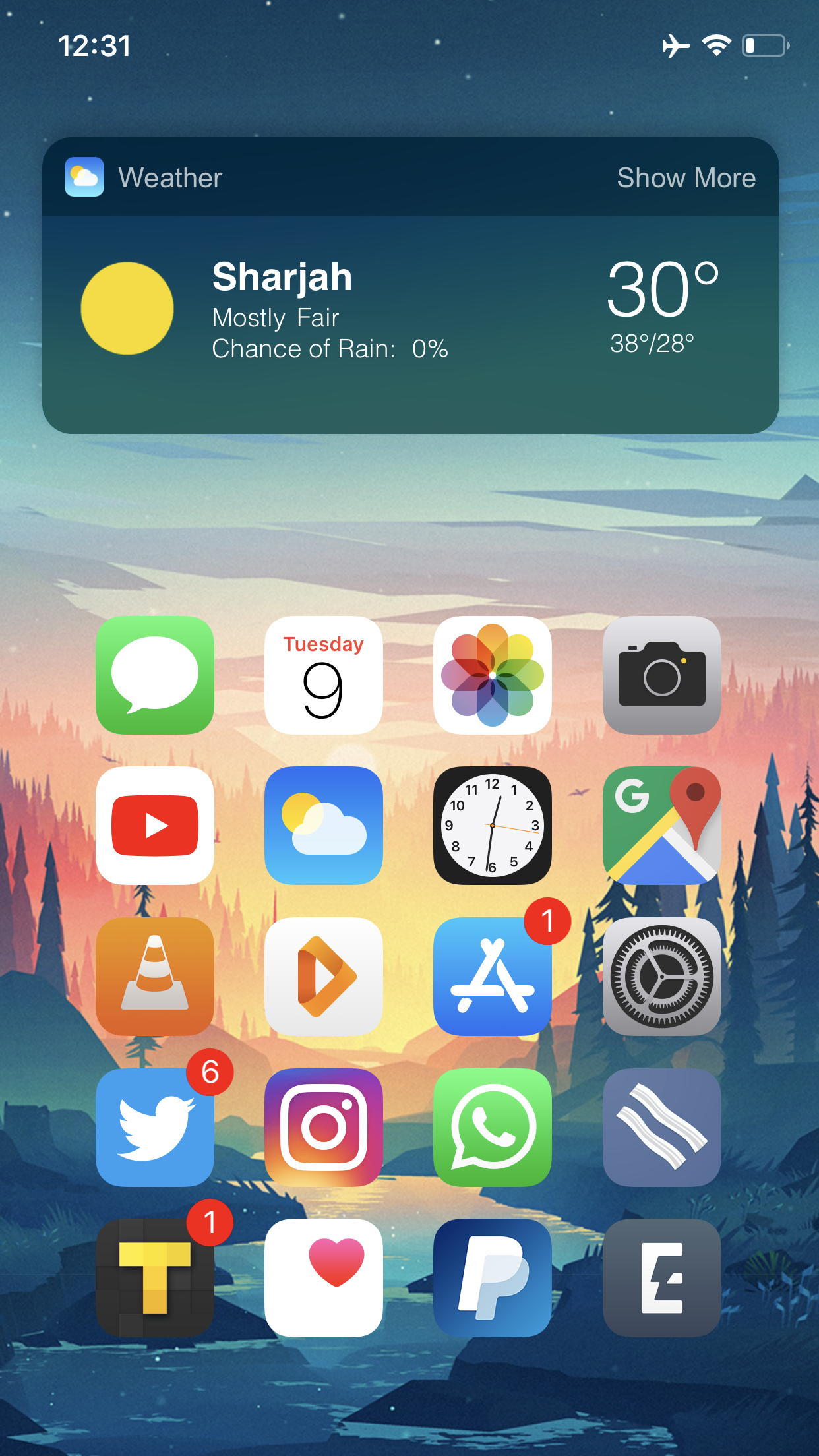Screen dimensions: 819x1456
Task: Open the Camera app
Action: coord(661,675)
